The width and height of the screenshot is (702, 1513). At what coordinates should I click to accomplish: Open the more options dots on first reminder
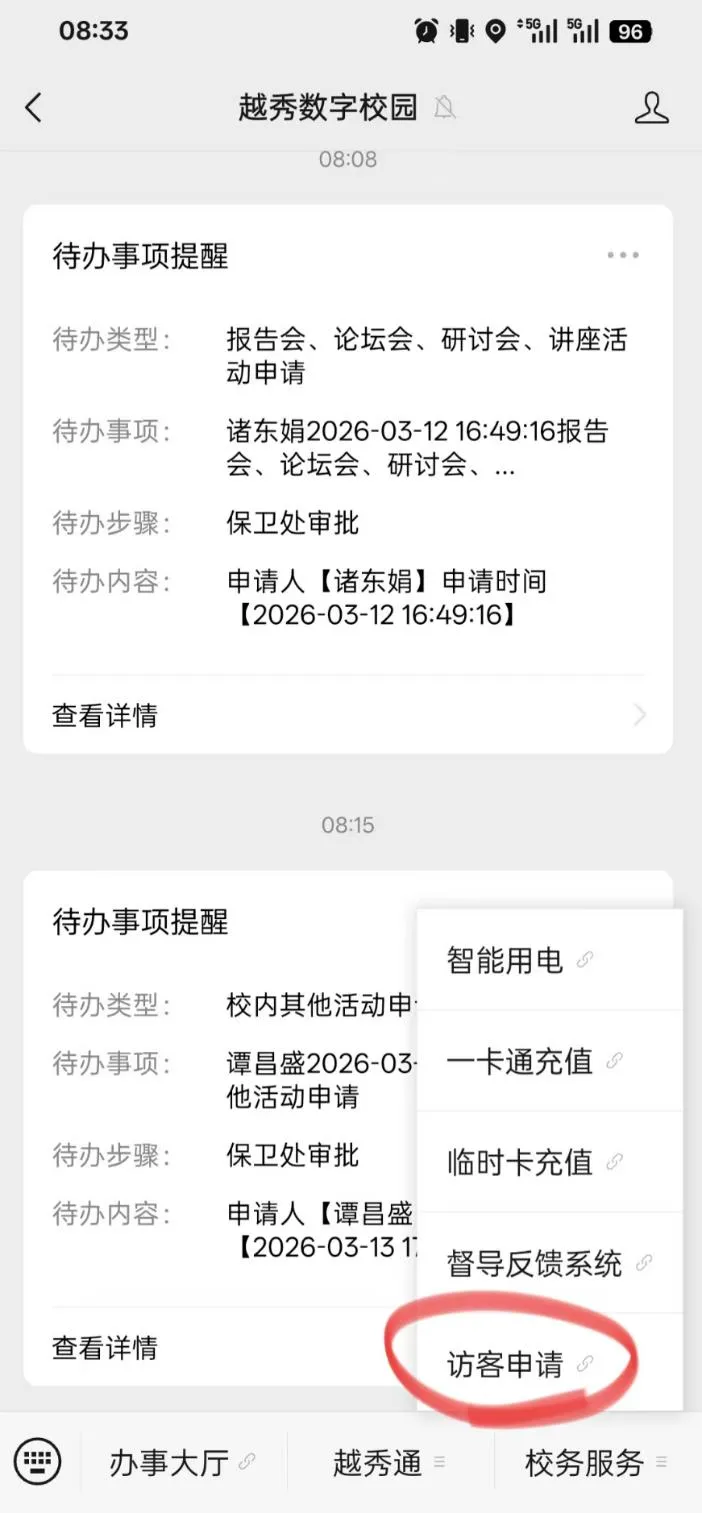tap(622, 256)
